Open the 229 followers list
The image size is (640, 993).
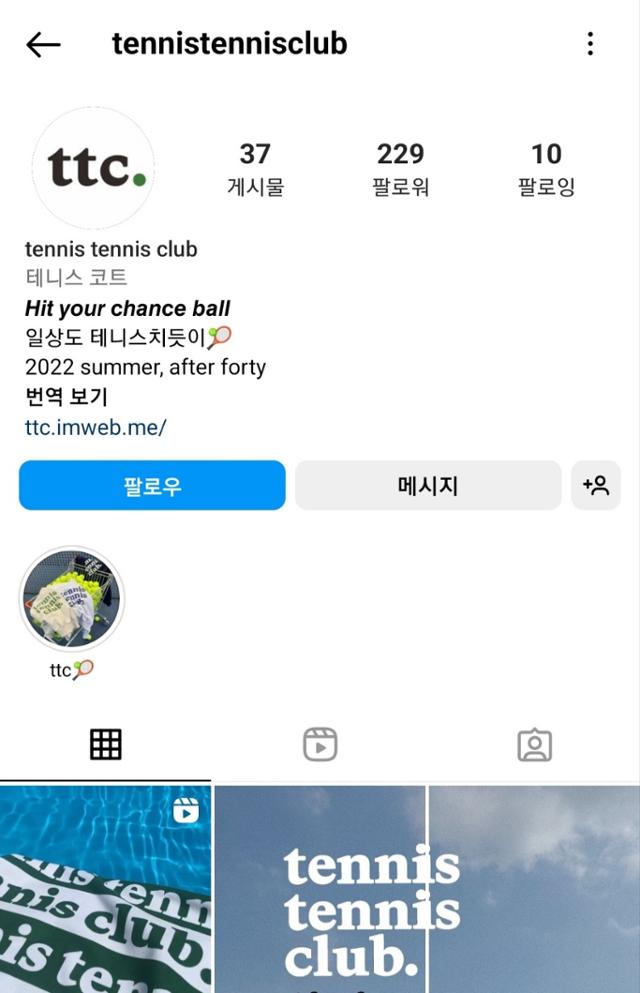click(x=400, y=168)
